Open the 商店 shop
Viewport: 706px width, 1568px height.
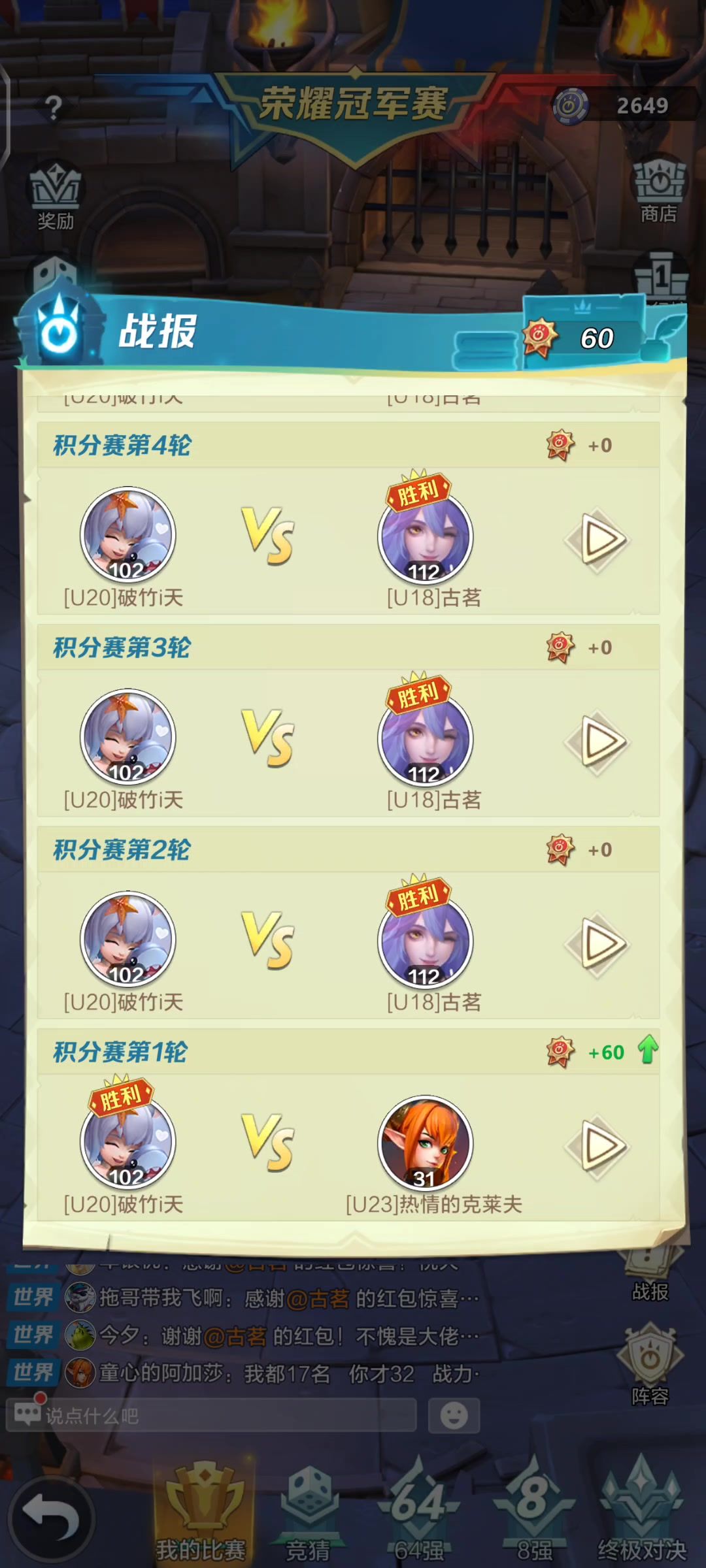tap(658, 189)
